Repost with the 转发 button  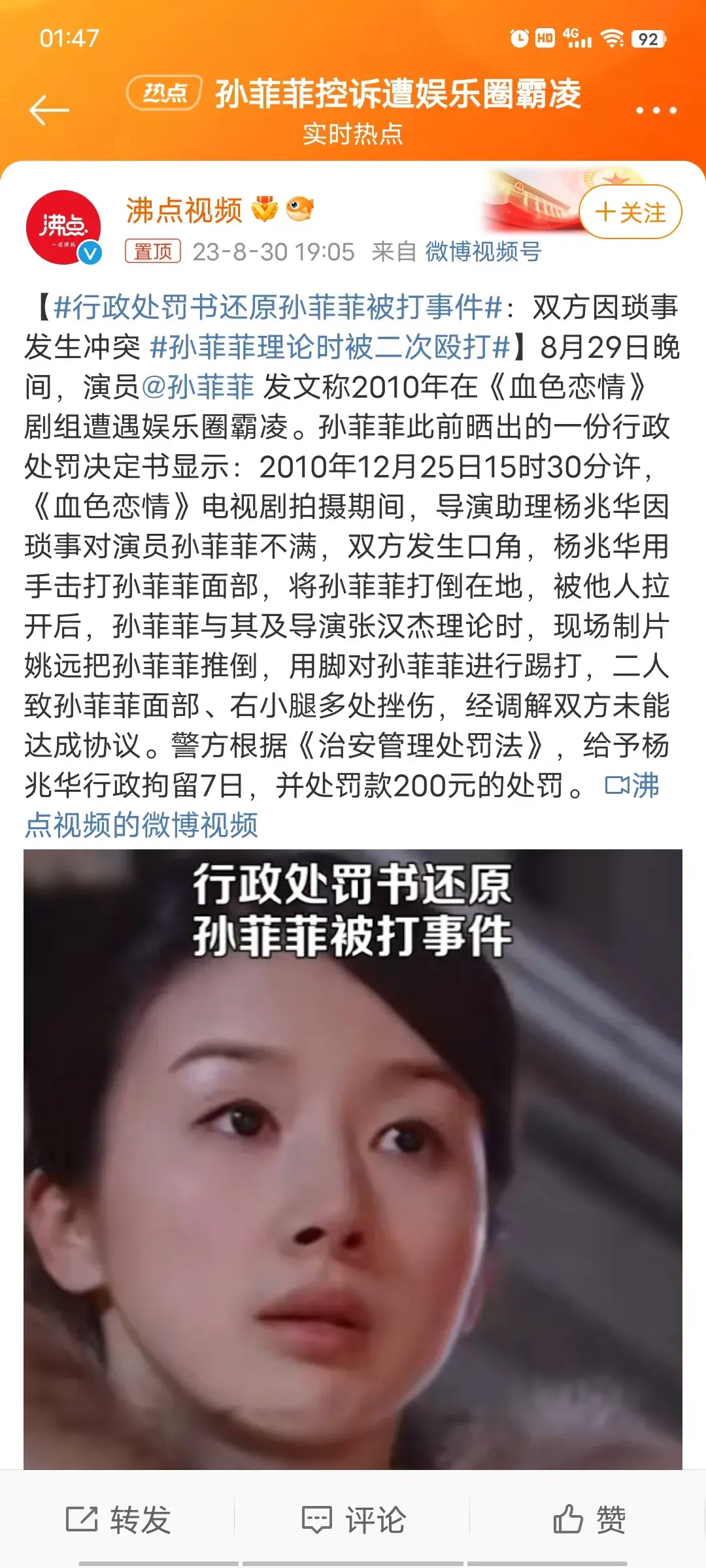click(118, 1519)
